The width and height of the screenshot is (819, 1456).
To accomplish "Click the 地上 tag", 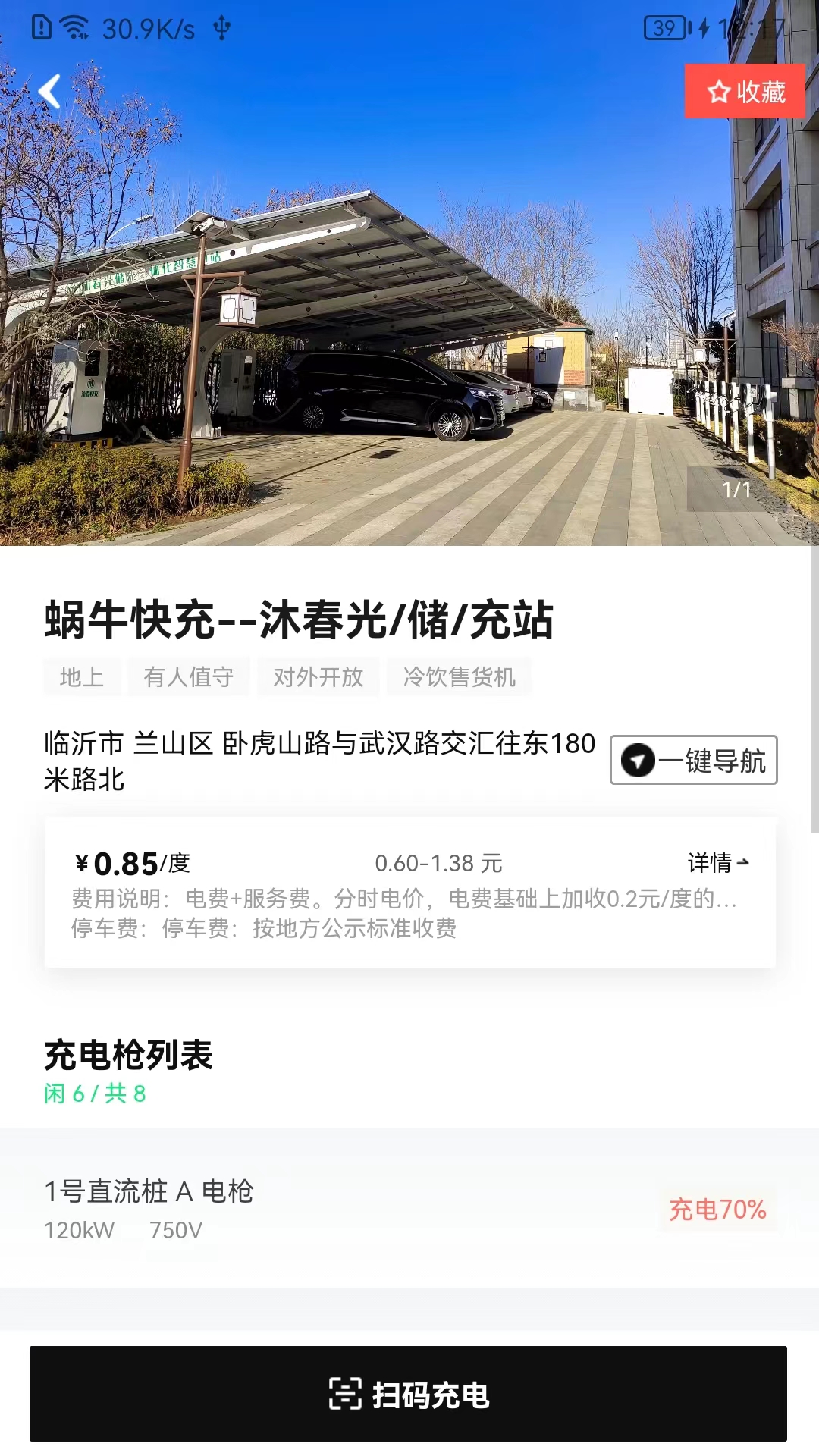I will point(80,677).
